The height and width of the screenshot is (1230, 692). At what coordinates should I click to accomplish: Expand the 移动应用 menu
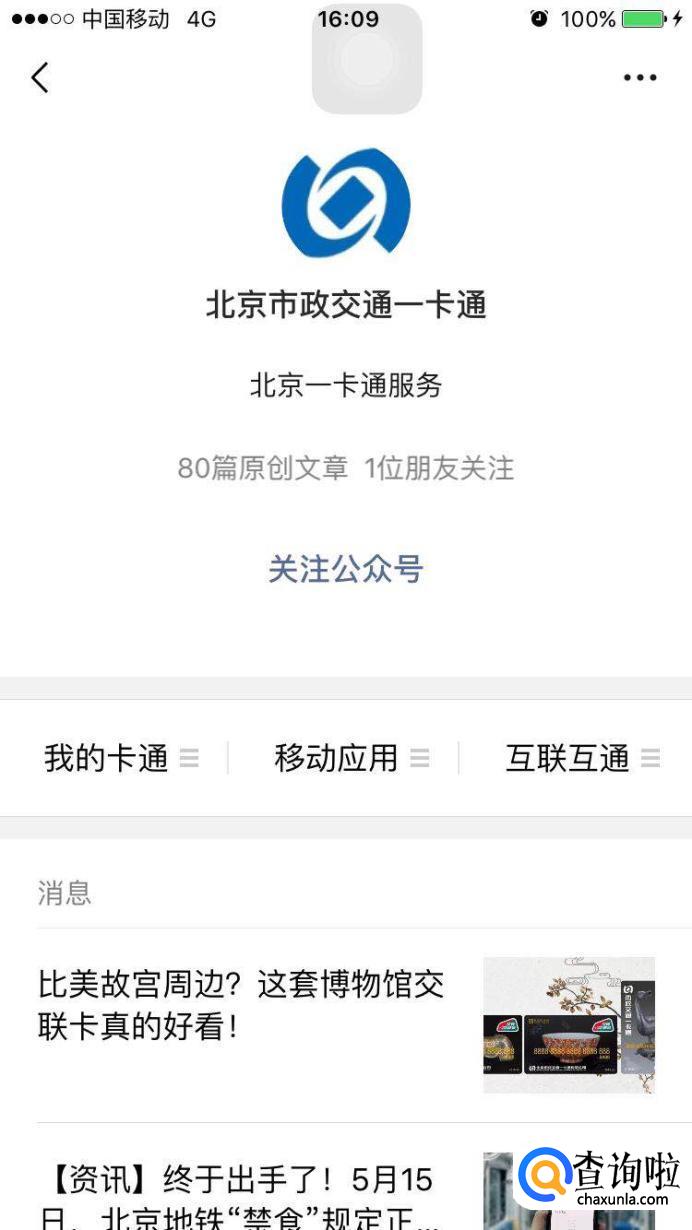click(x=350, y=759)
